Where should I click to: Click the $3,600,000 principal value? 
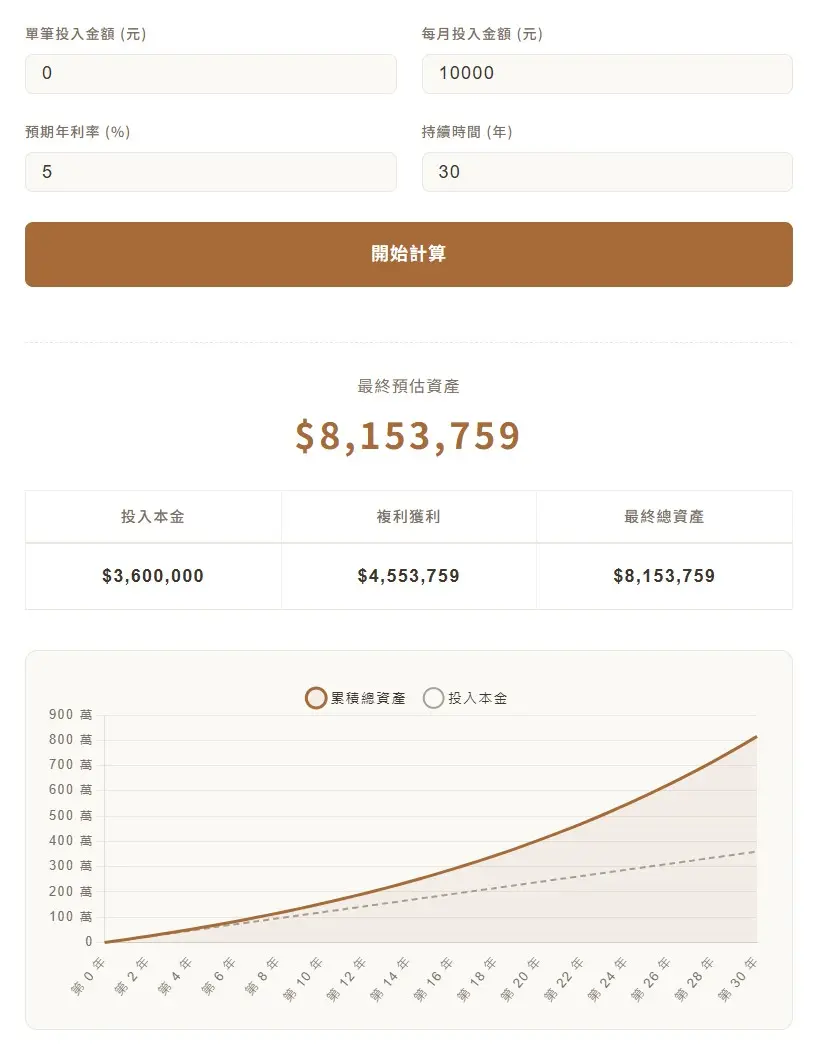153,576
